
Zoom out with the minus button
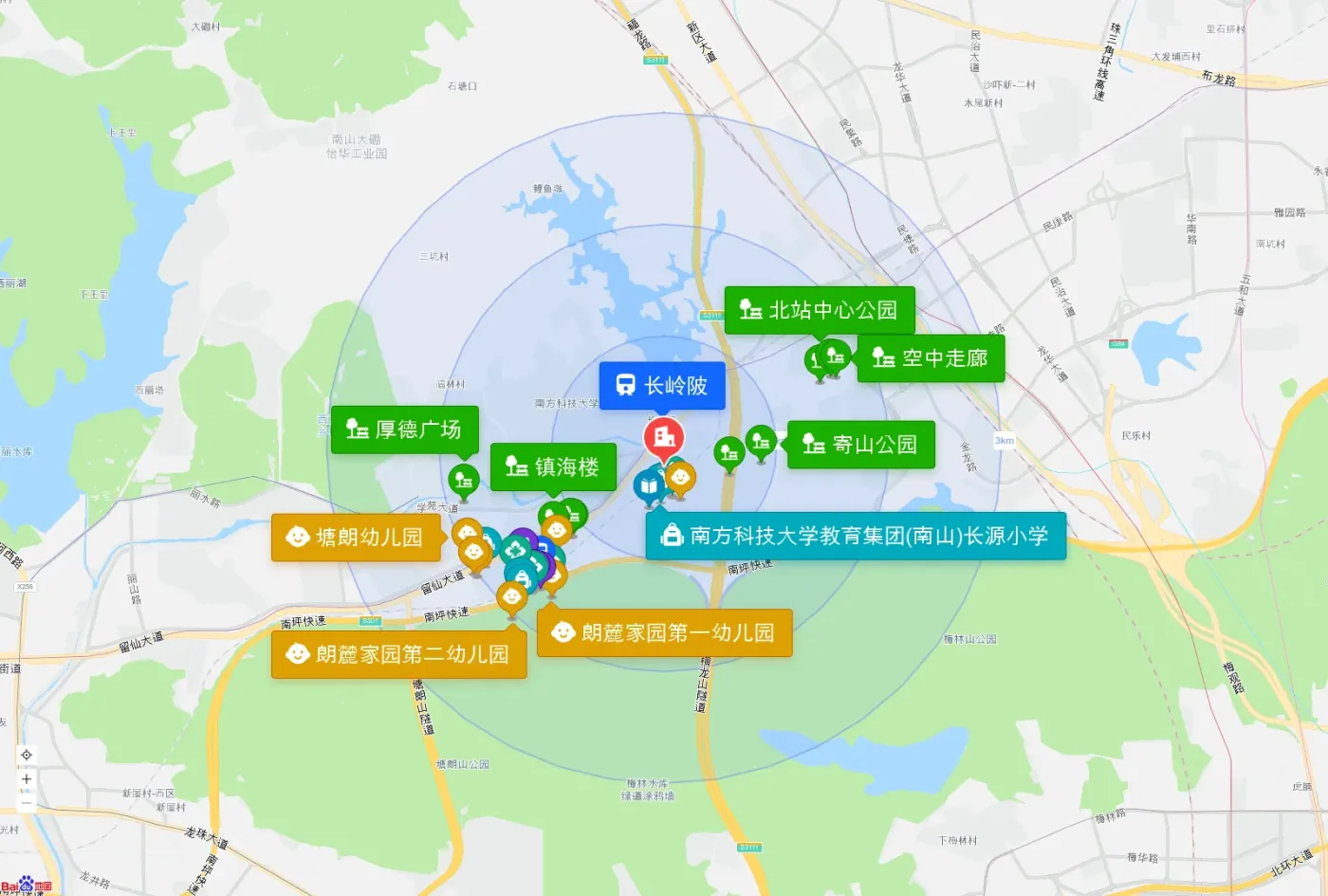pos(27,802)
